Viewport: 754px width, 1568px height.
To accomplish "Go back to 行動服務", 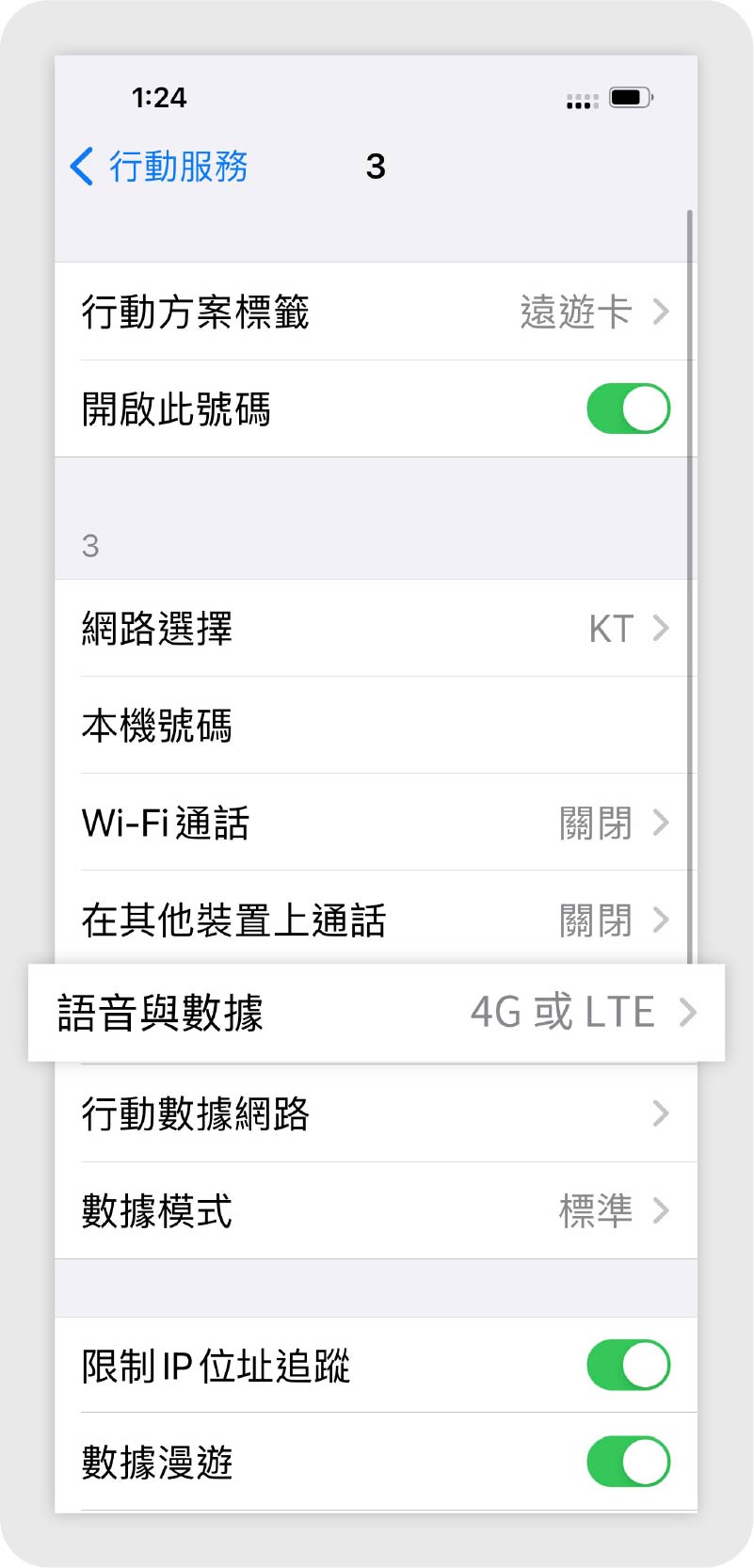I will click(x=159, y=167).
